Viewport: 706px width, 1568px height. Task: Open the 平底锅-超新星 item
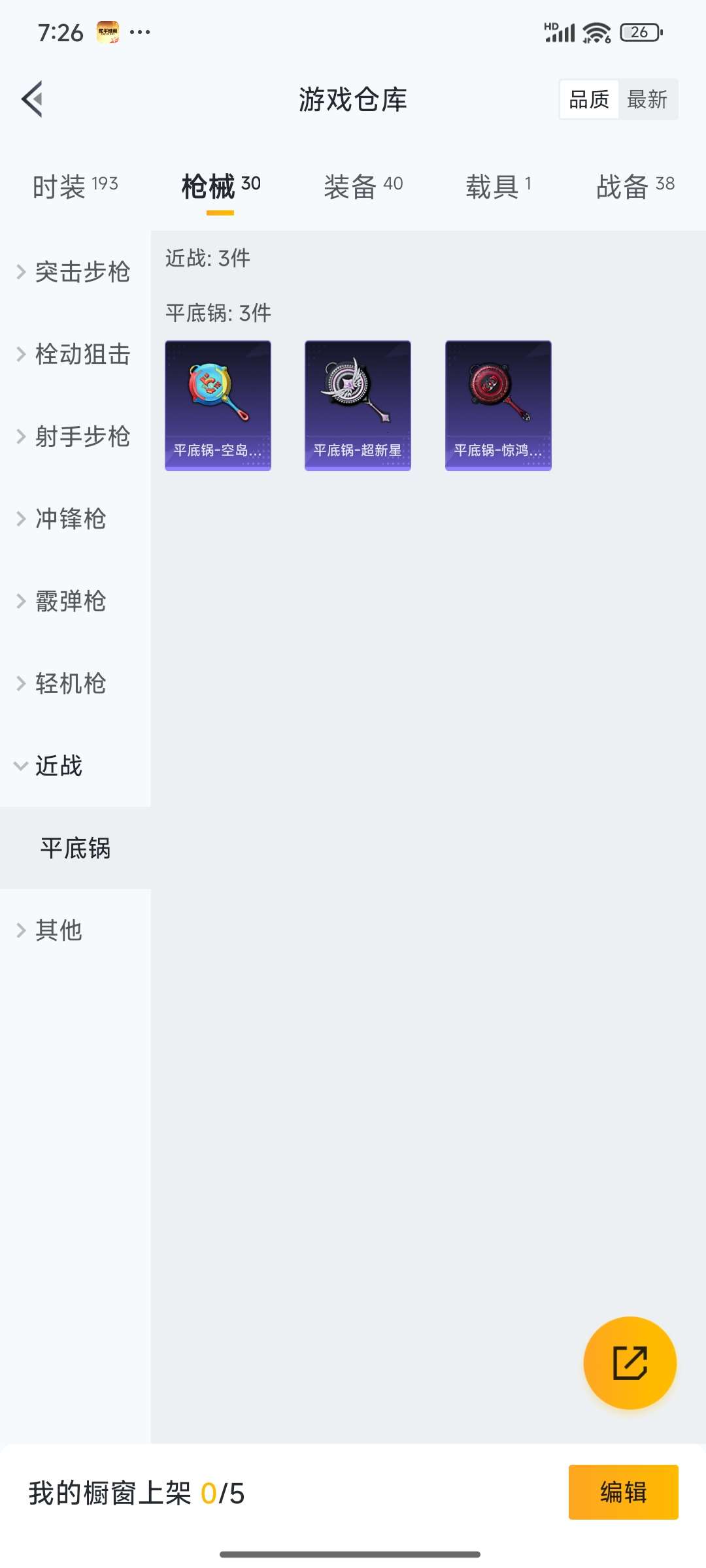click(358, 405)
